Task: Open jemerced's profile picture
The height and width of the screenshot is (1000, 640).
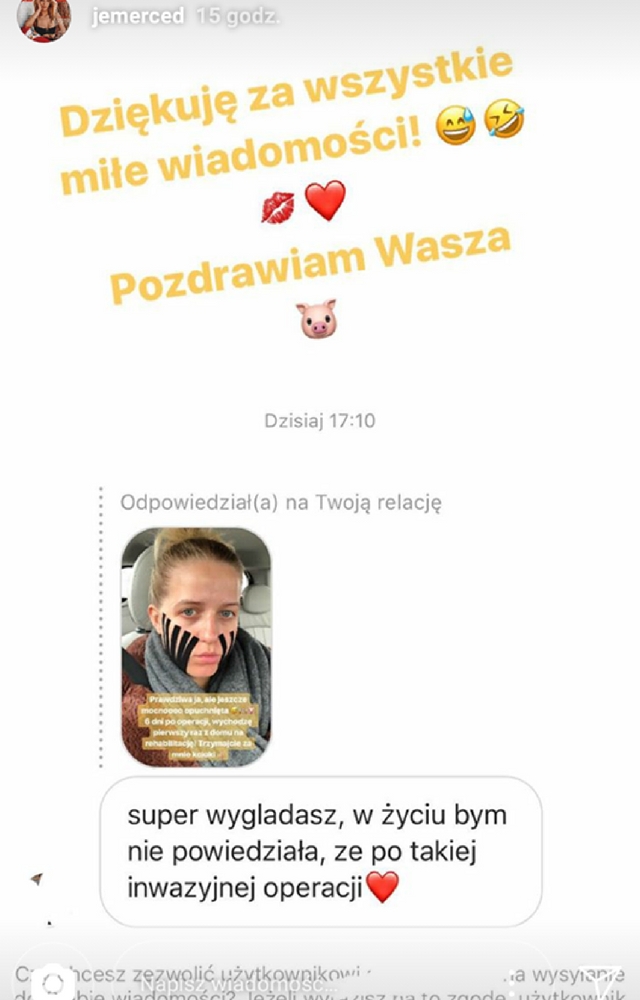Action: pyautogui.click(x=44, y=19)
